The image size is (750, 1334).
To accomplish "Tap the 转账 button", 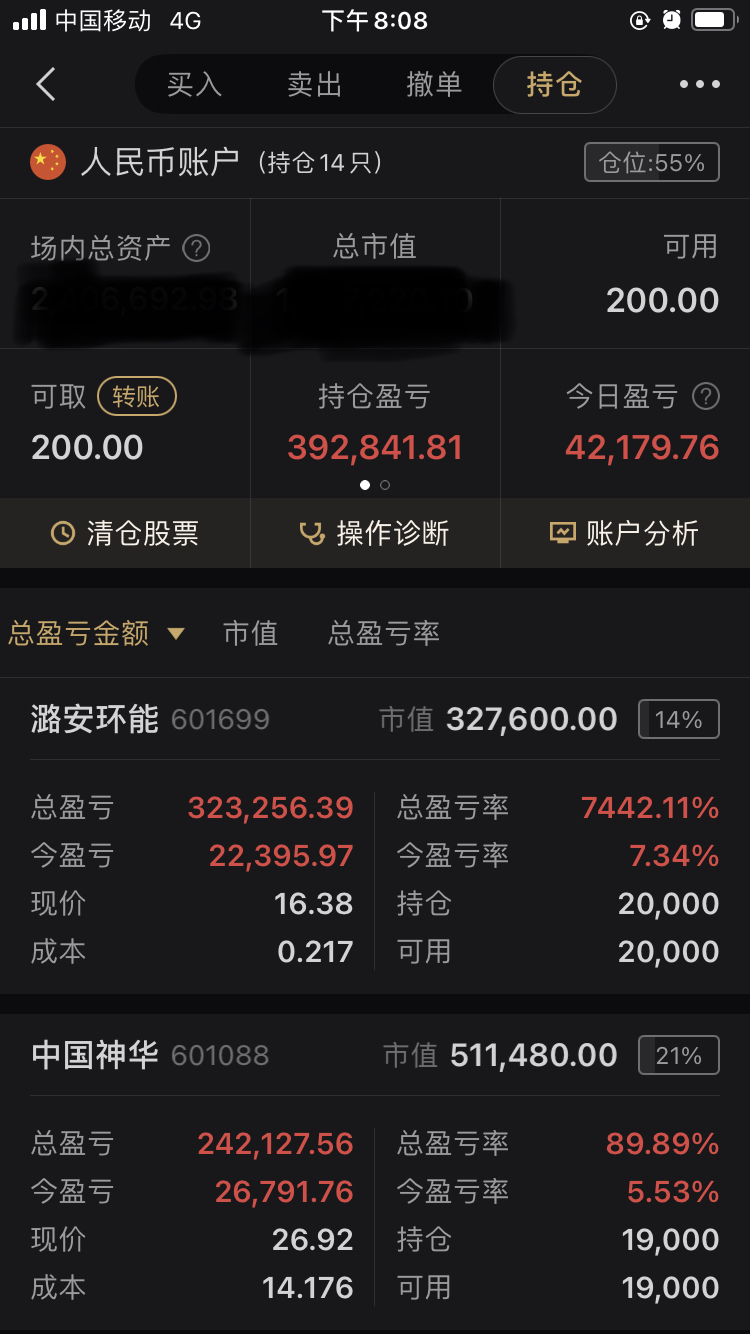I will [136, 397].
